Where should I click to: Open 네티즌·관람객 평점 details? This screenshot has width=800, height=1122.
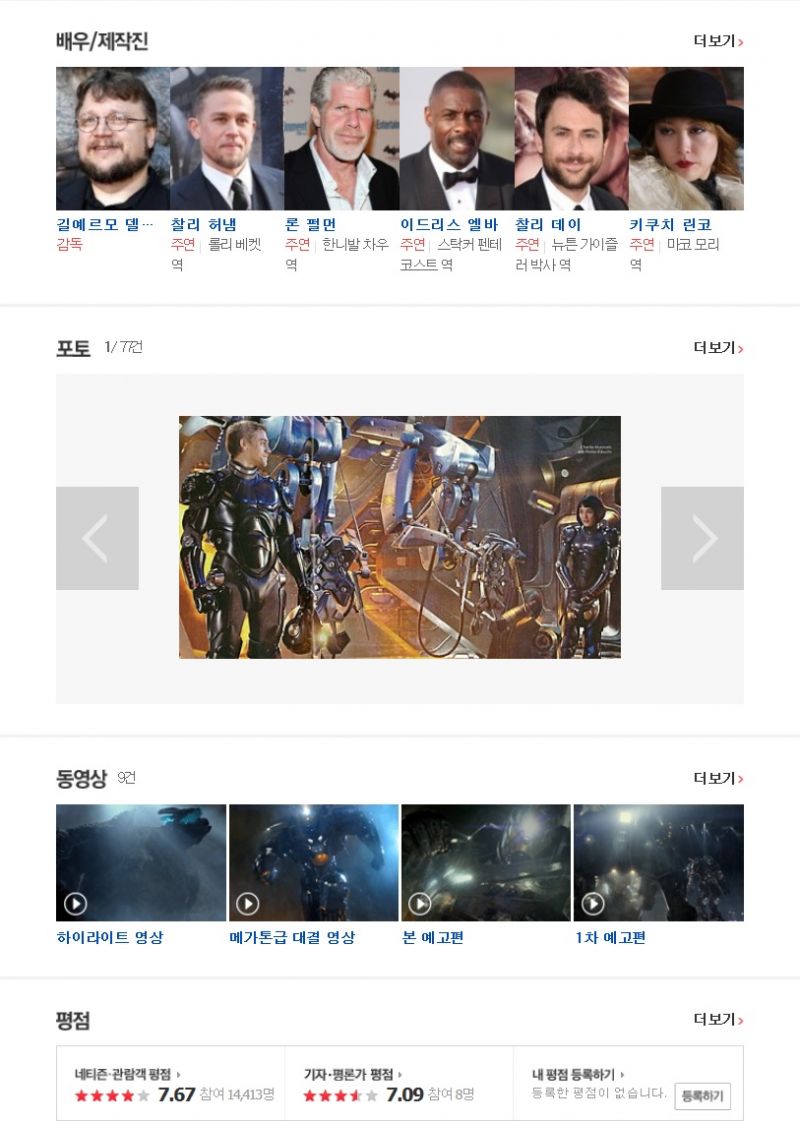click(127, 1074)
